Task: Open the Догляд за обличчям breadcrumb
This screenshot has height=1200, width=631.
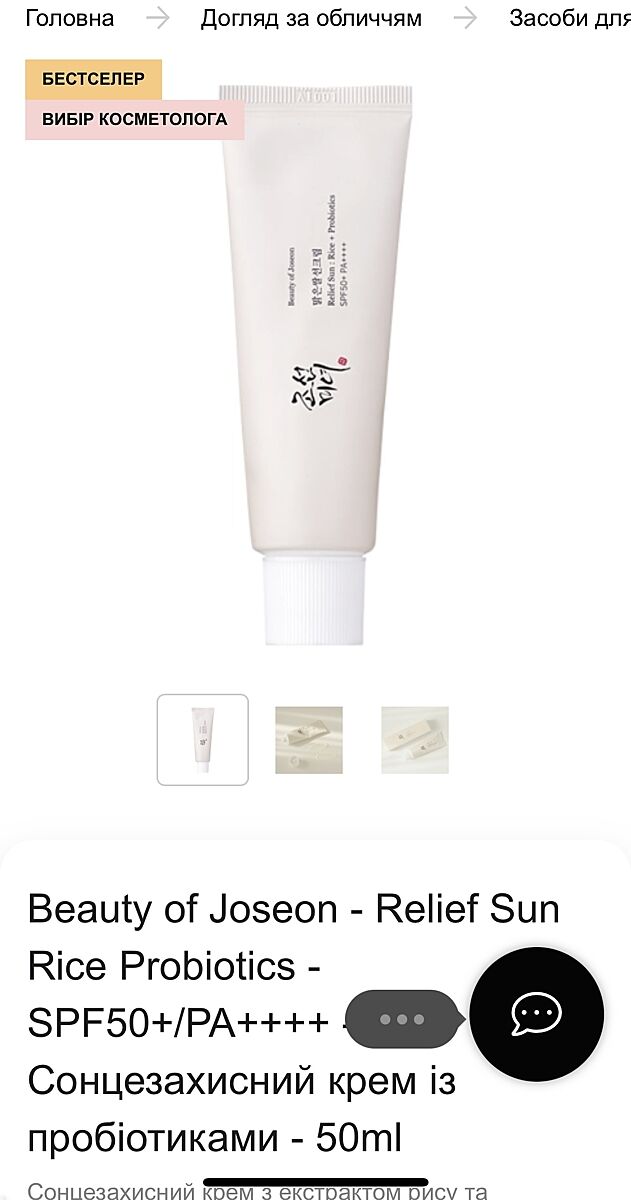Action: tap(311, 18)
